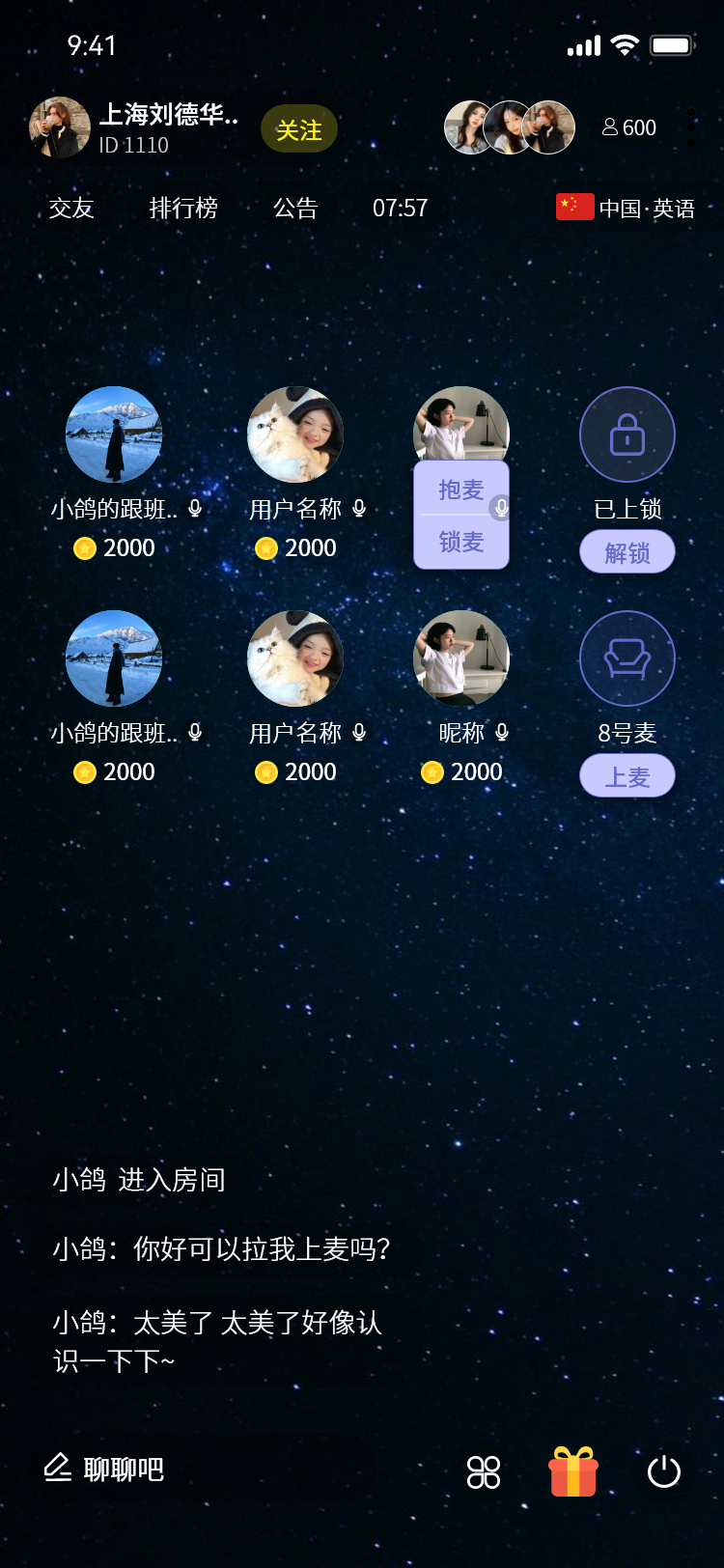Open the gift panel
Image resolution: width=724 pixels, height=1568 pixels.
coord(573,1471)
